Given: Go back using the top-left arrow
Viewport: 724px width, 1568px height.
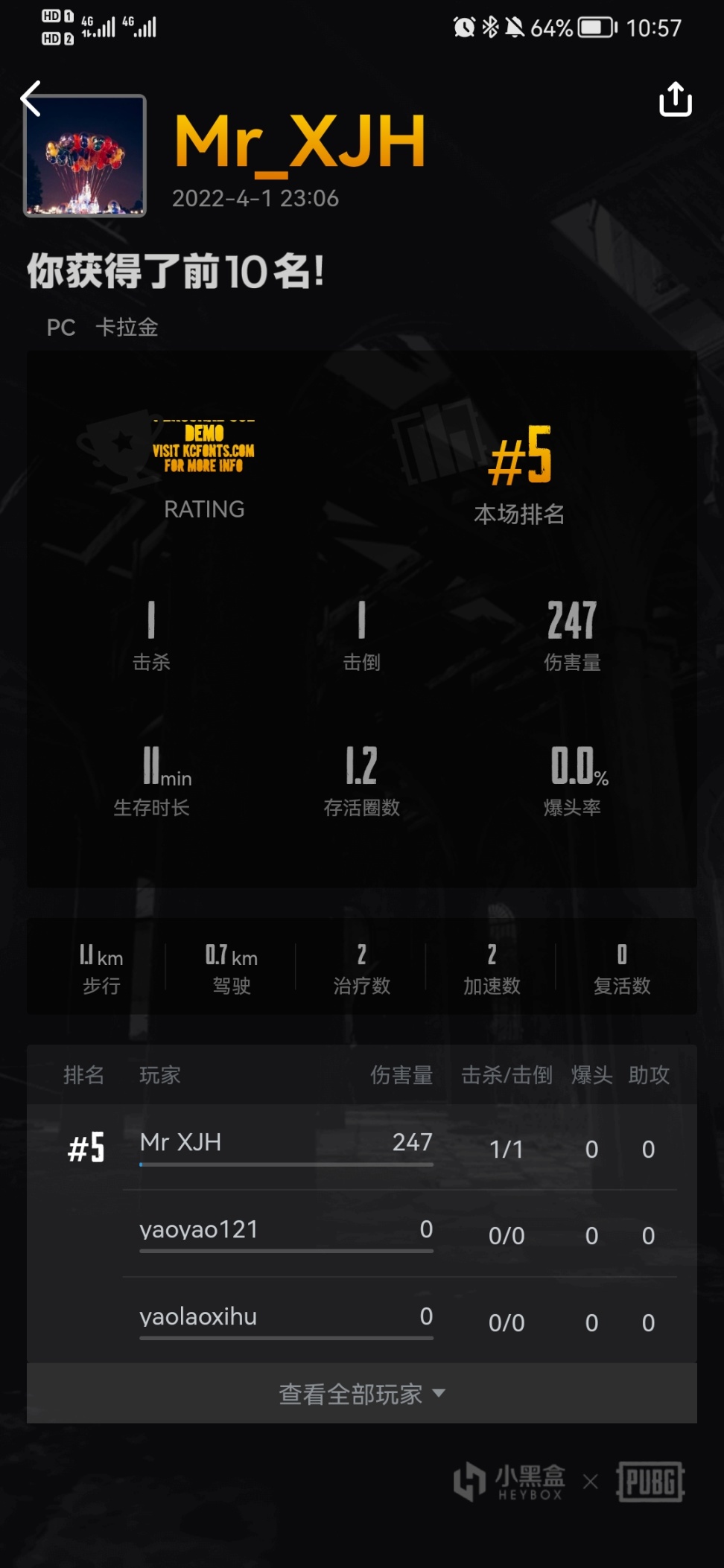Looking at the screenshot, I should coord(31,99).
